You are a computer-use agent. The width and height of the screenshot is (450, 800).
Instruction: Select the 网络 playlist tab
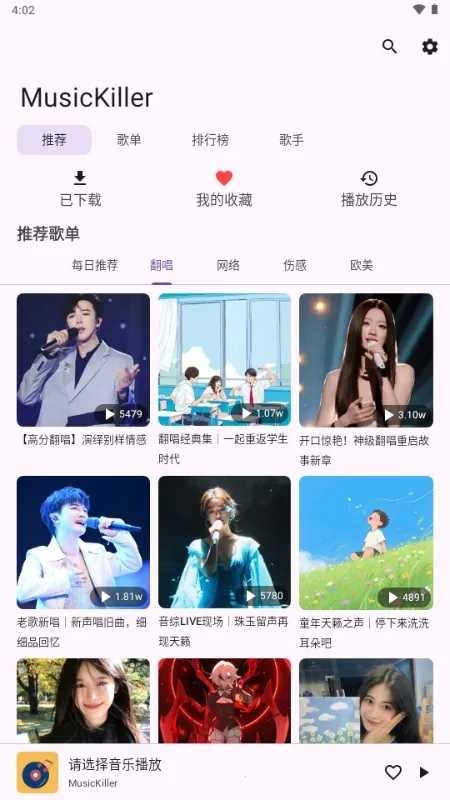click(x=228, y=265)
